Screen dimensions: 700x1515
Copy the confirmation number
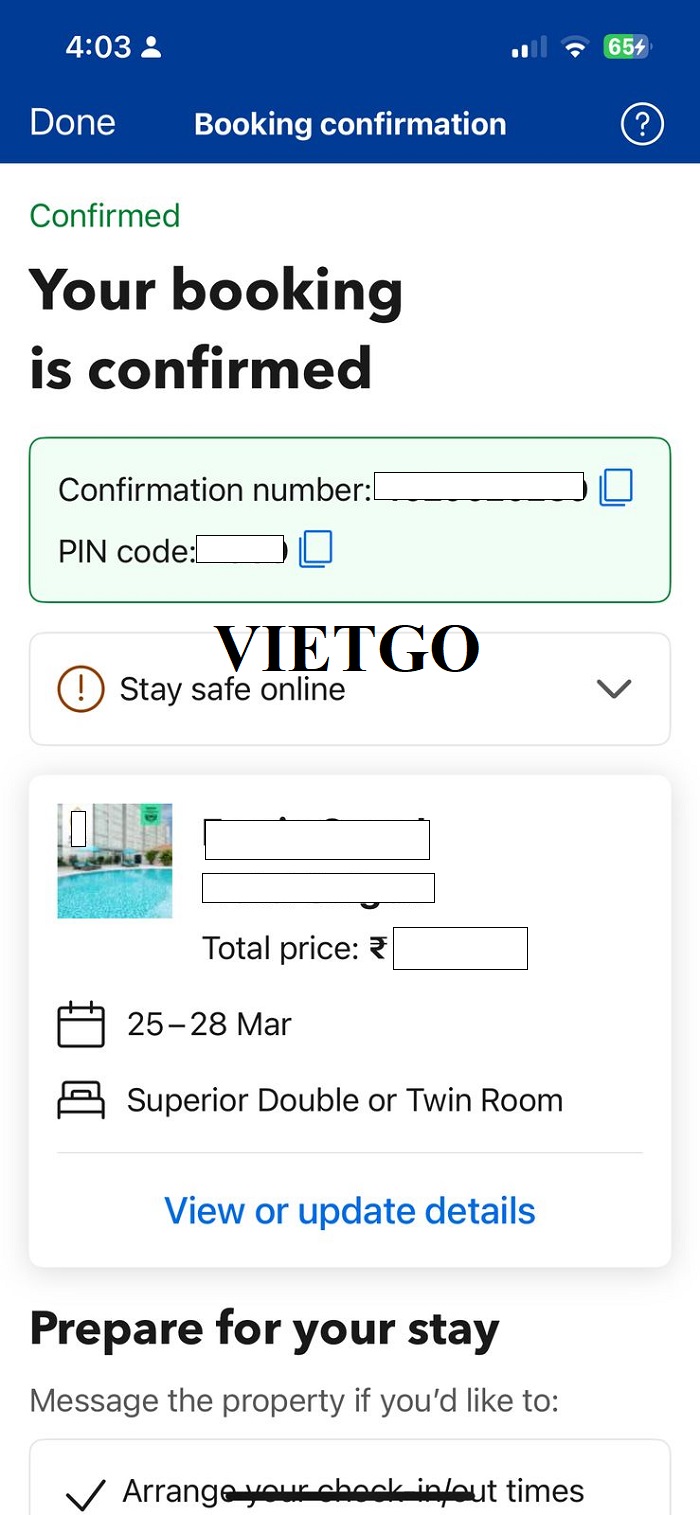point(616,488)
